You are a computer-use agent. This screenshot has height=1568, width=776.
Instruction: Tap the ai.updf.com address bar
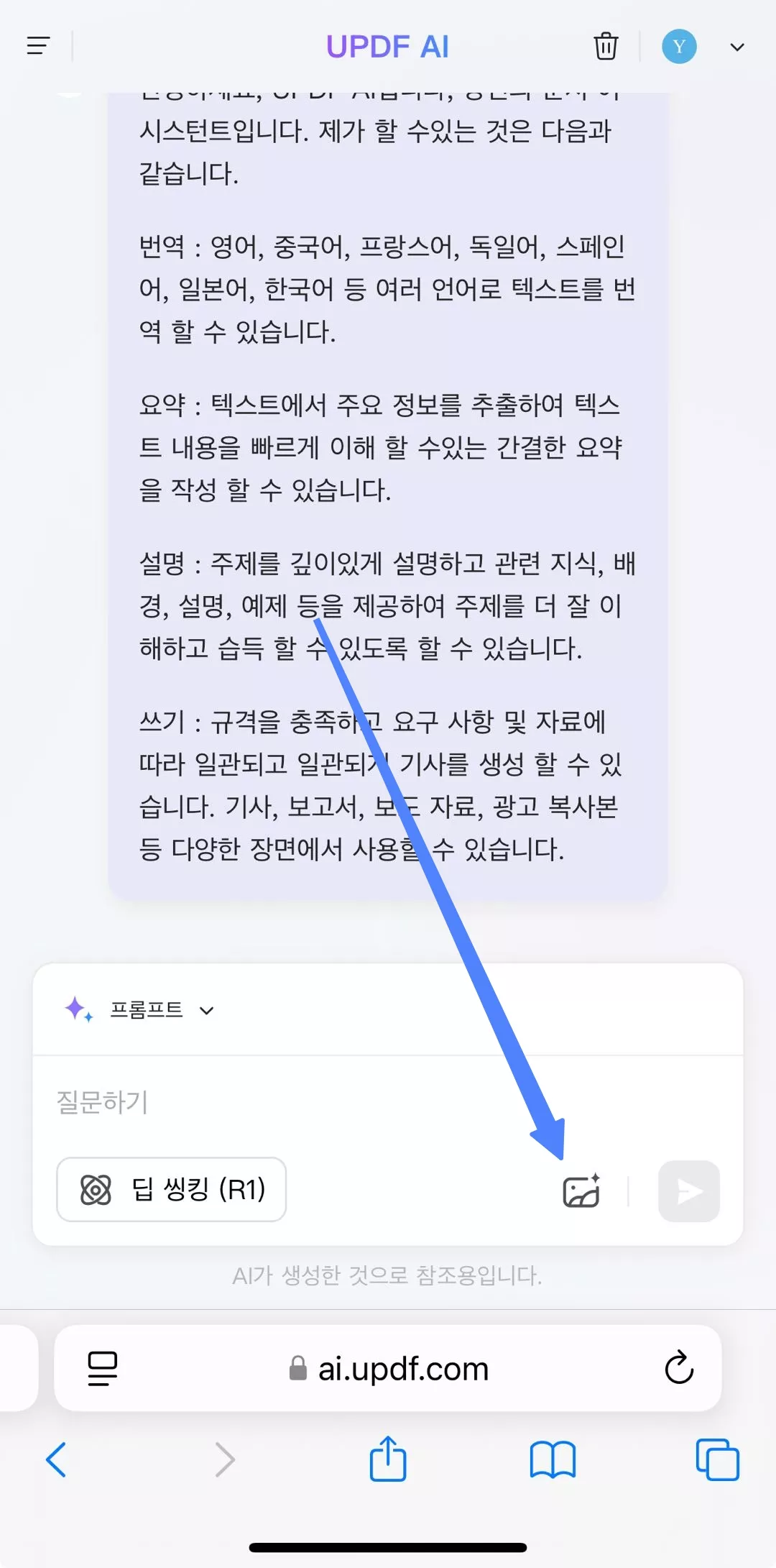(402, 1368)
